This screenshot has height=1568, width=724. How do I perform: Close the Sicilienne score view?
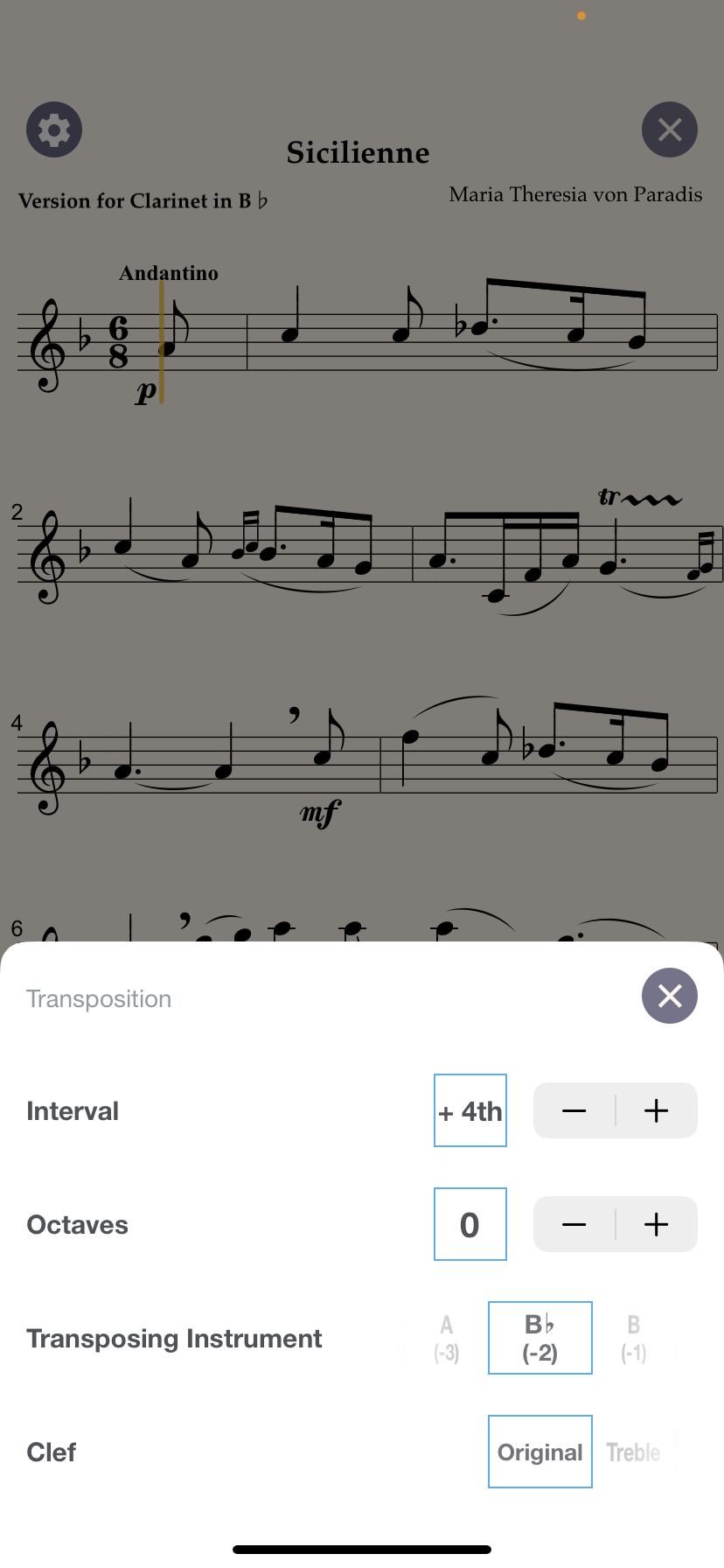tap(670, 130)
